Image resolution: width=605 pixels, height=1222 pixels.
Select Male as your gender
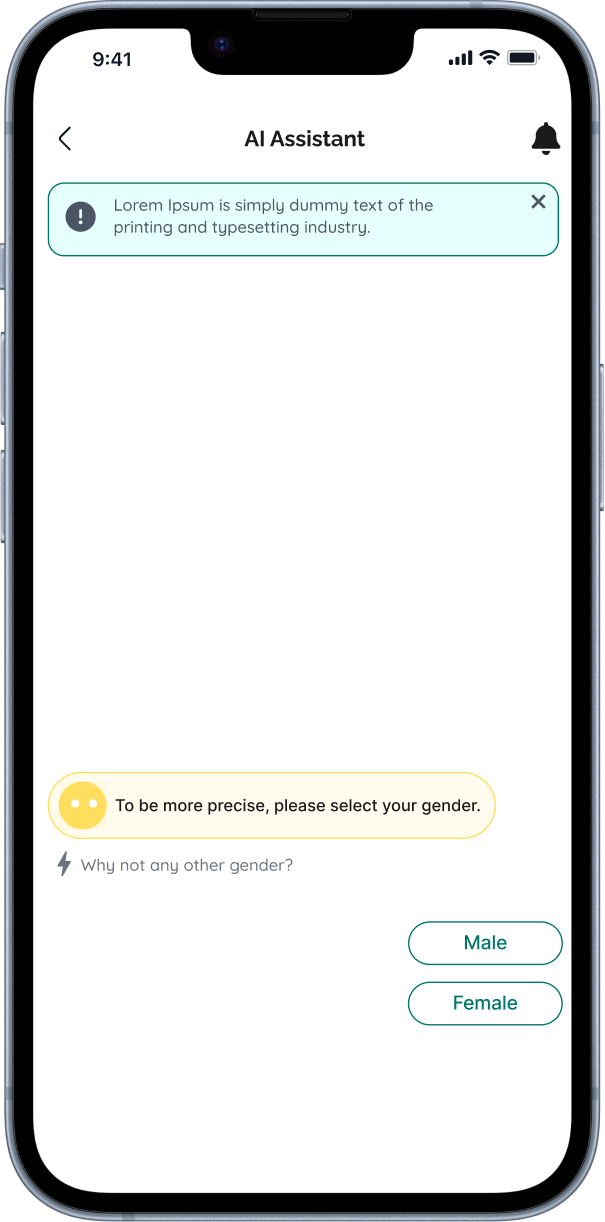(x=485, y=943)
